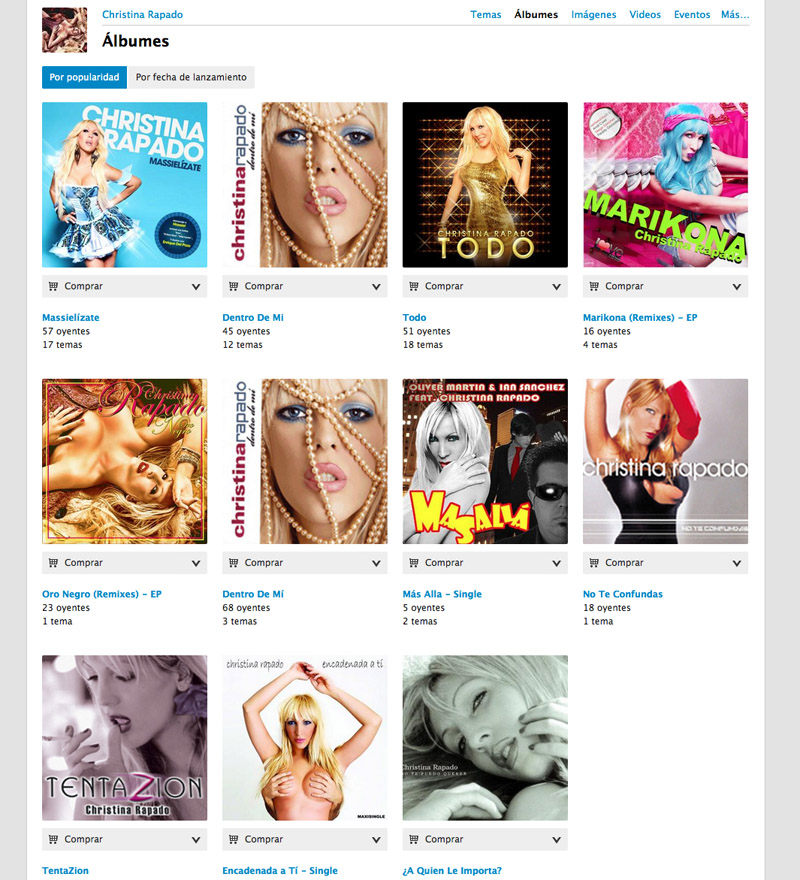Switch to the Eventos tab
This screenshot has height=880, width=800.
[692, 15]
